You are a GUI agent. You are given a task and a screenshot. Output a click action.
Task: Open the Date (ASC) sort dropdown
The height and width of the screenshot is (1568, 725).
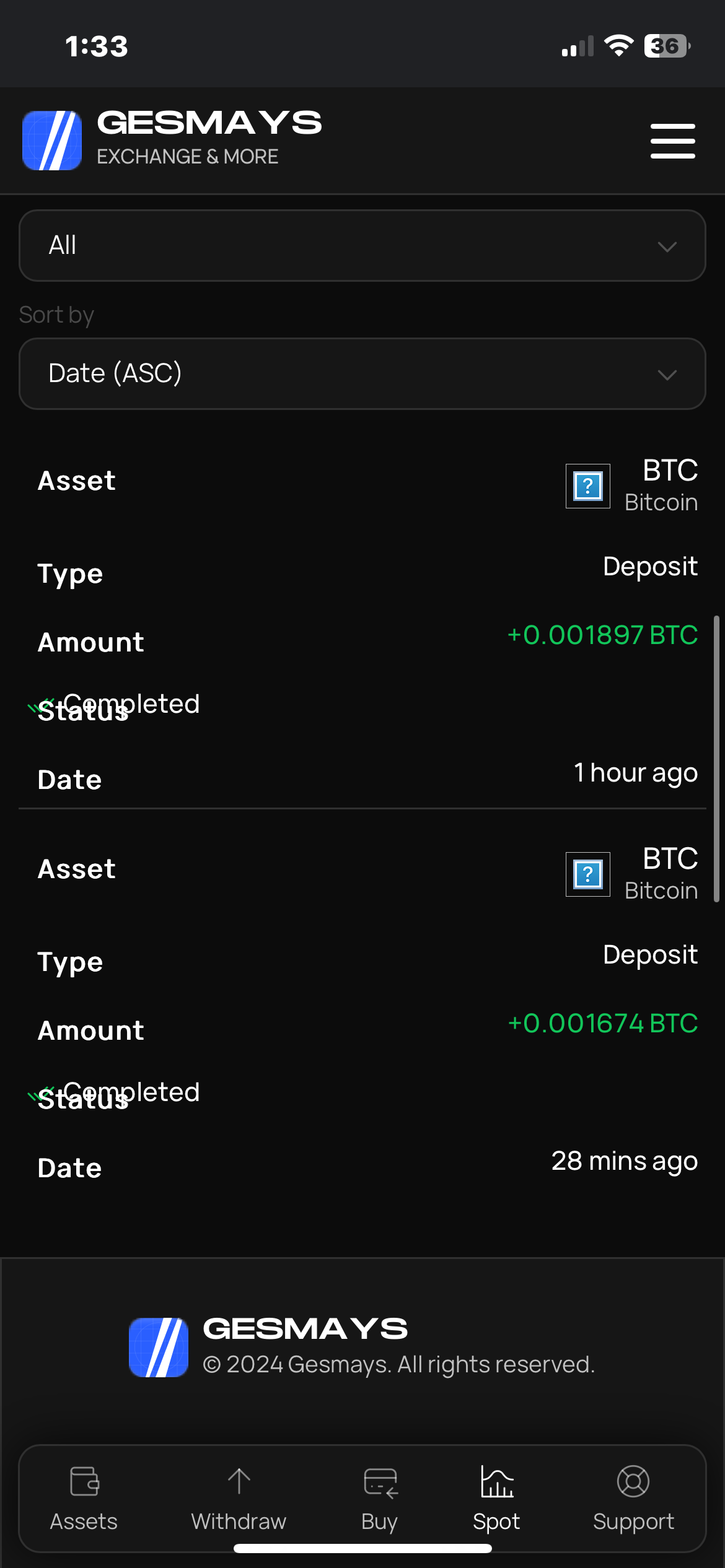(362, 373)
